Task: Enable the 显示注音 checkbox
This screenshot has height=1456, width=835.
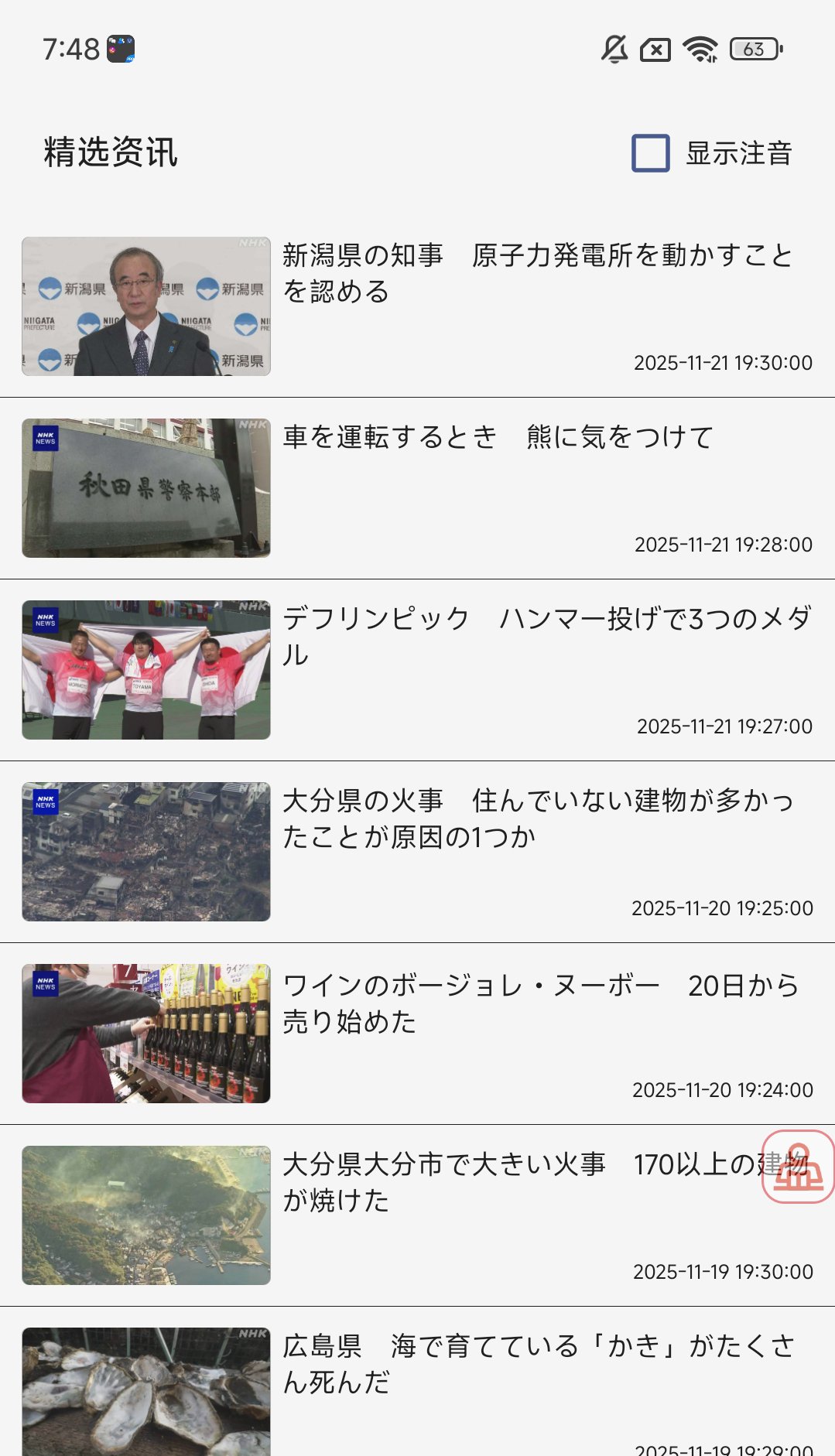Action: pos(651,153)
